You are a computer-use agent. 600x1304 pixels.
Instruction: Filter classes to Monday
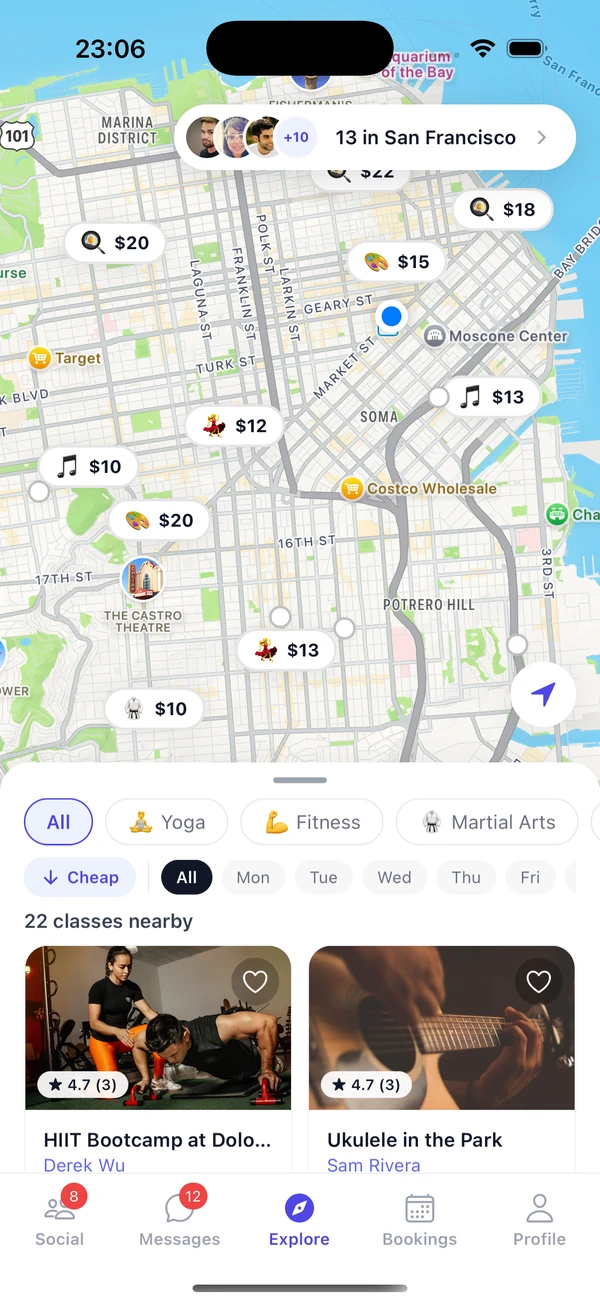click(x=253, y=877)
